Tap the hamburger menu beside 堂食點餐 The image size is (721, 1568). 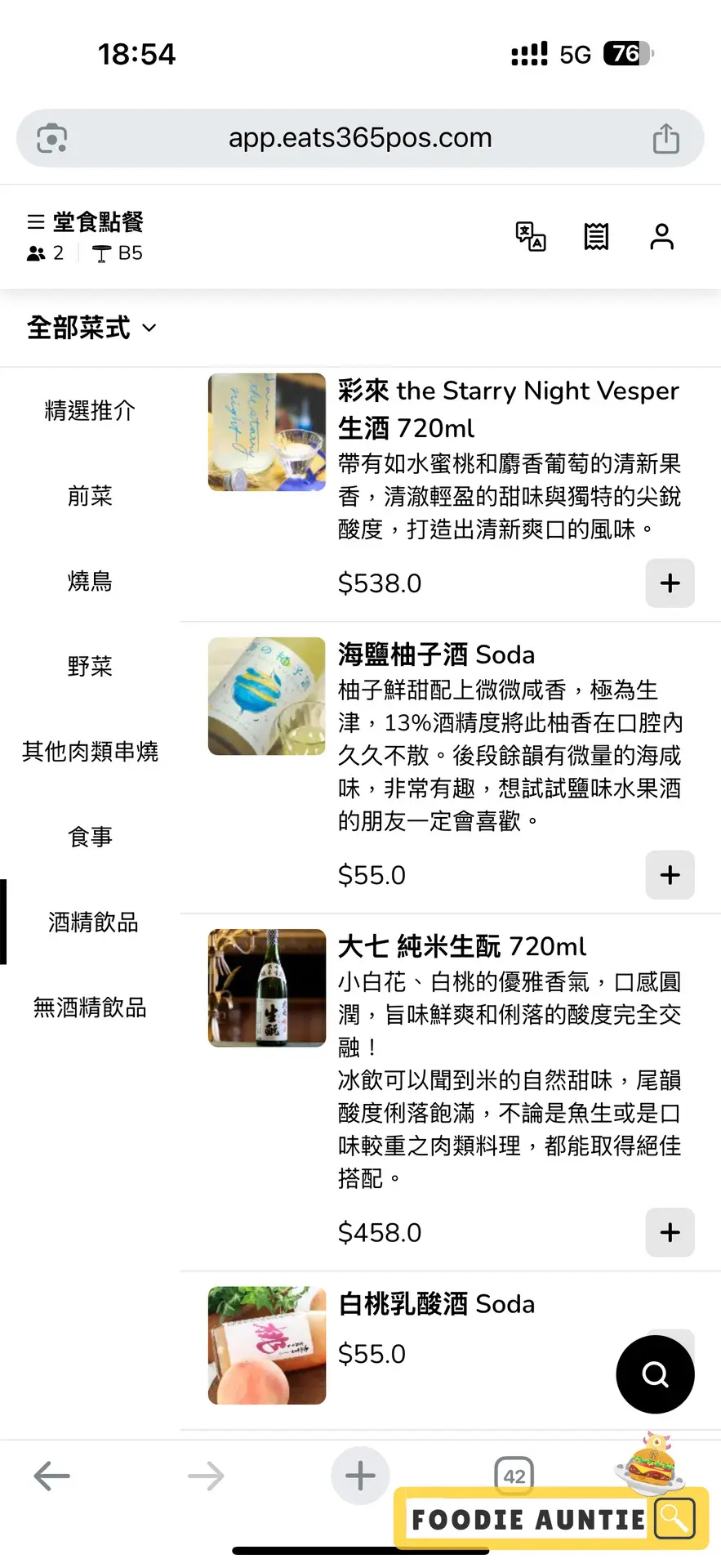(x=36, y=222)
